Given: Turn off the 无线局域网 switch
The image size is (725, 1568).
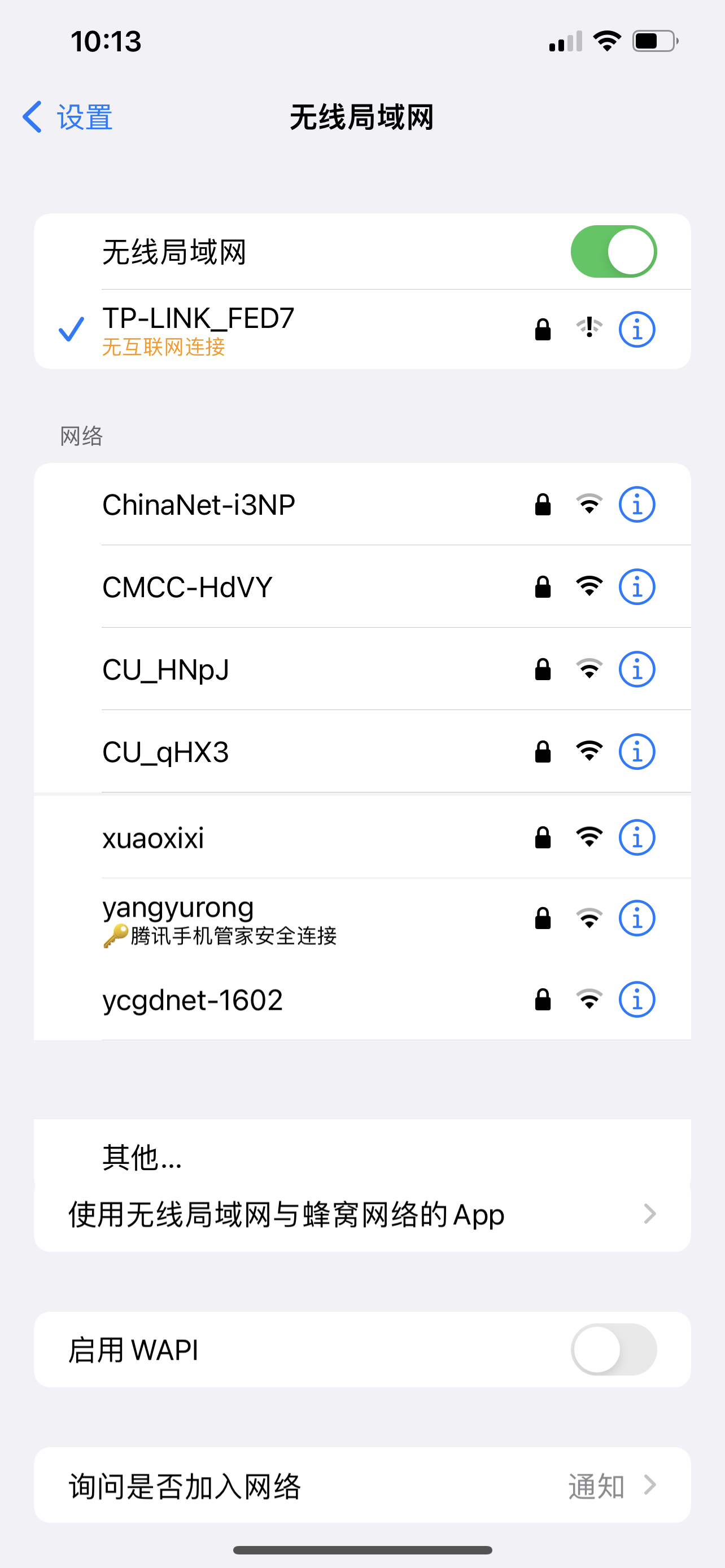Looking at the screenshot, I should point(613,251).
